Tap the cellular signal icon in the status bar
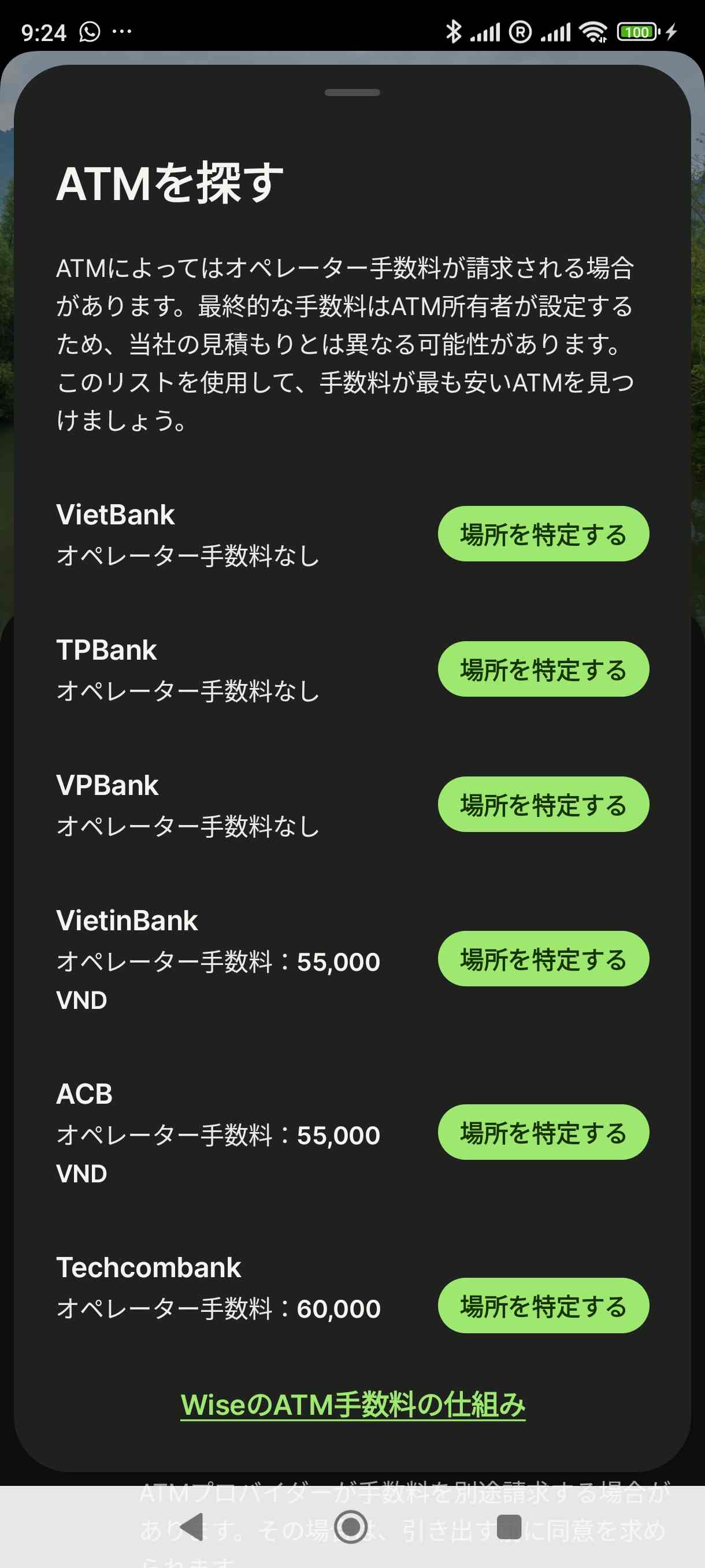 pos(486,32)
